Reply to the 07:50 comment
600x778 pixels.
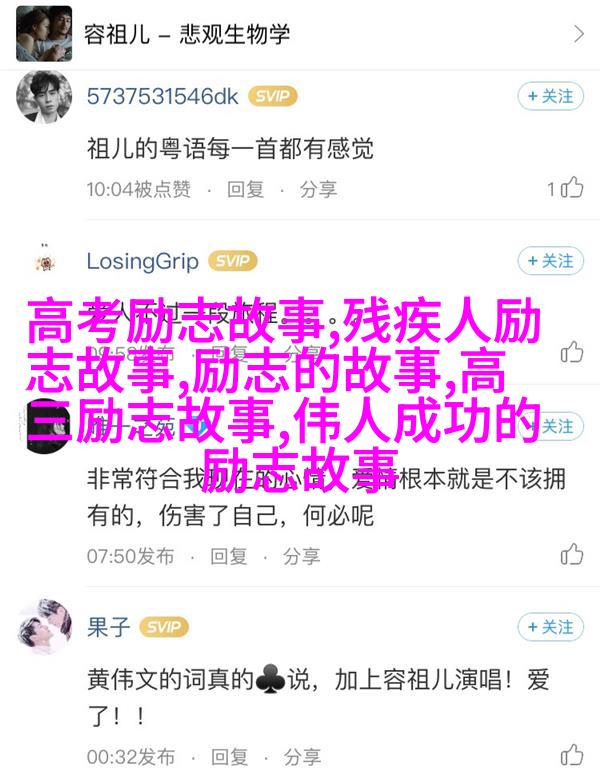[x=228, y=555]
